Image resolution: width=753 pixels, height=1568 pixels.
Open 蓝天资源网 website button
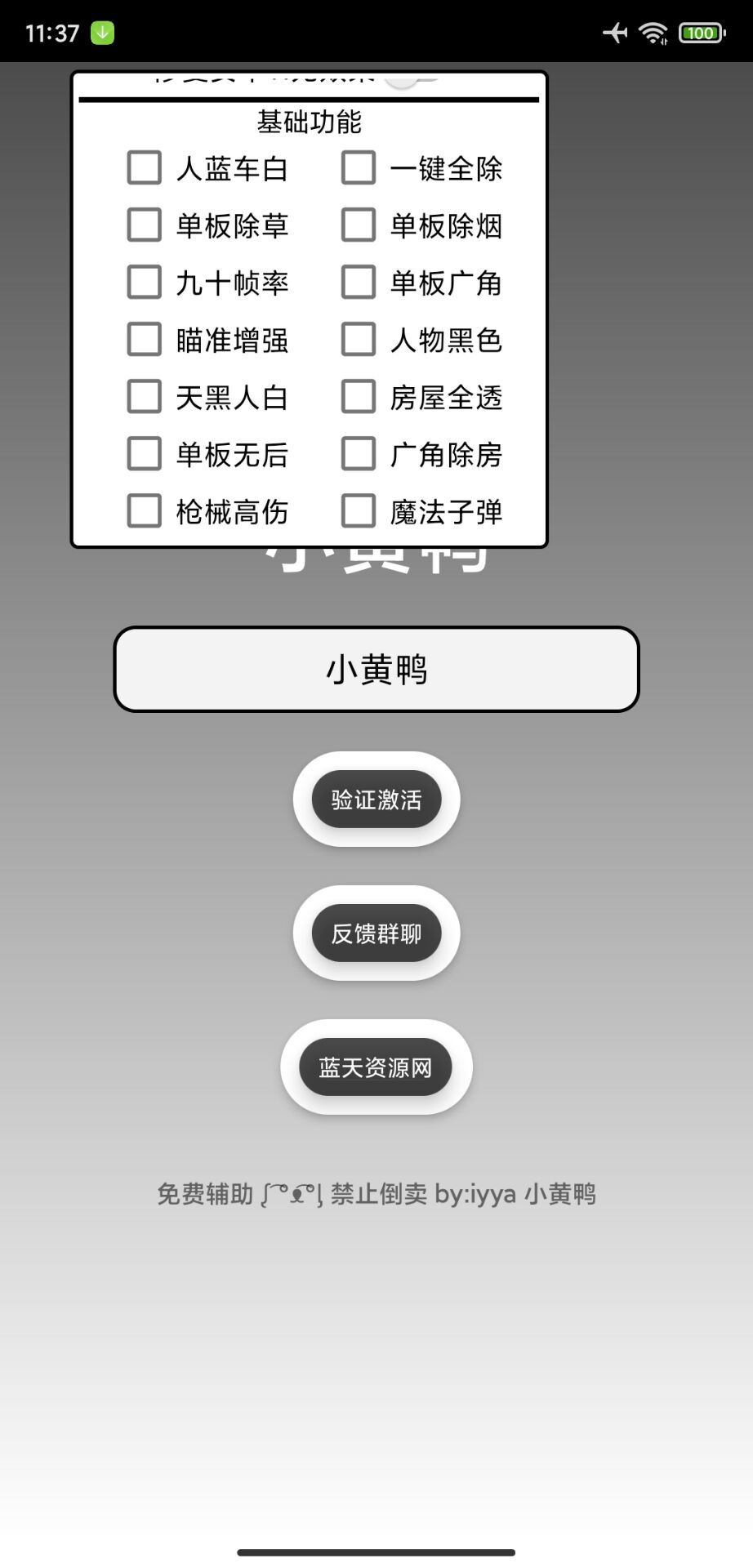tap(376, 1067)
